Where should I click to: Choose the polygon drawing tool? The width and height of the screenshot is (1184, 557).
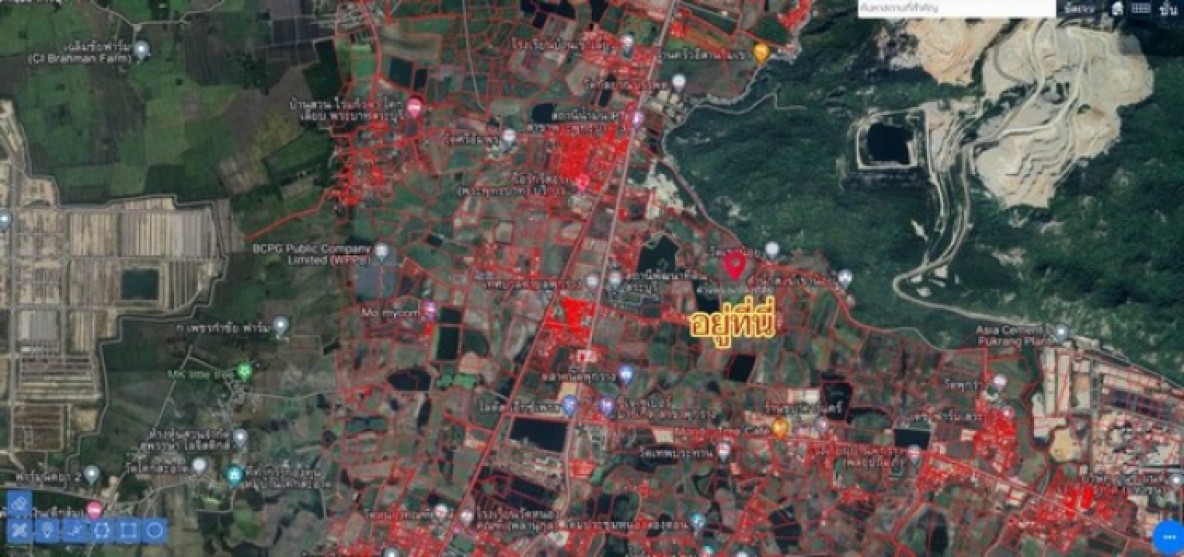pos(101,529)
